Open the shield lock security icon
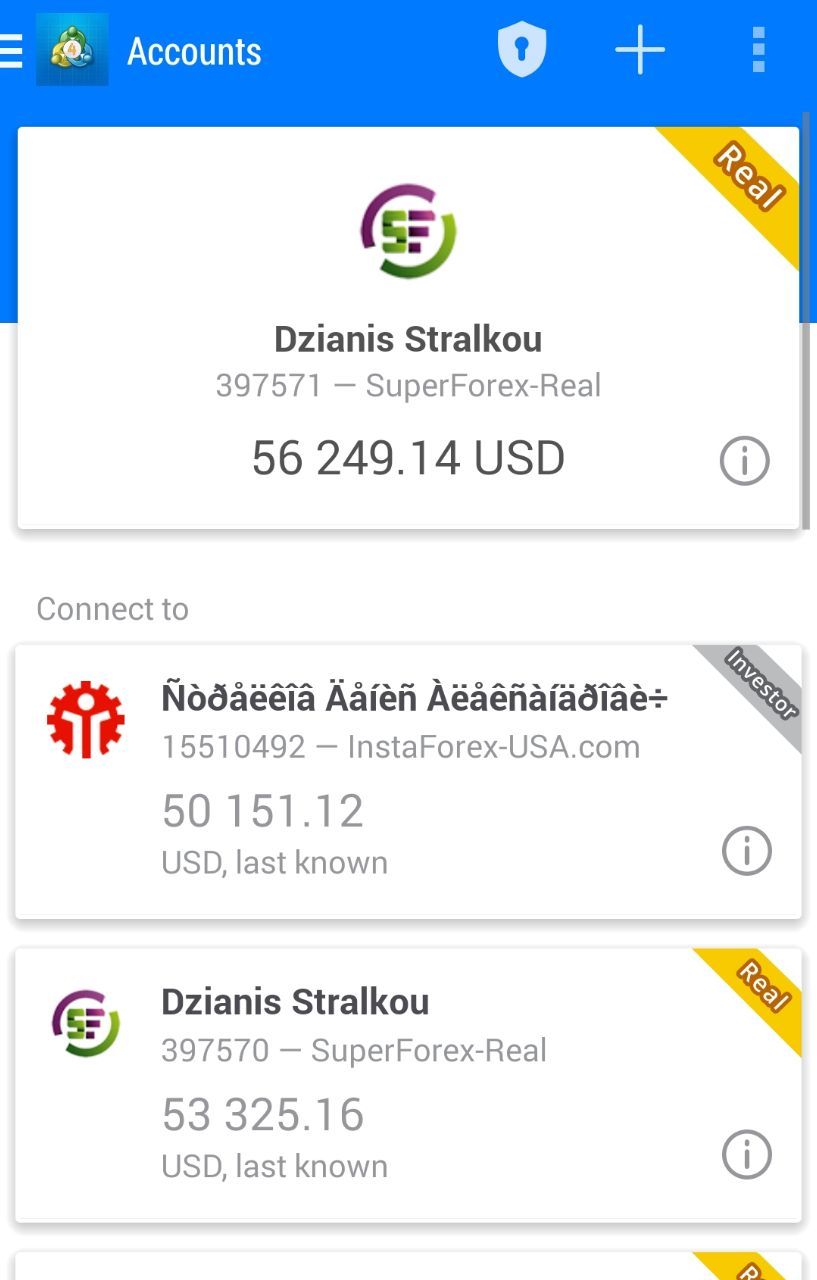 click(x=522, y=50)
